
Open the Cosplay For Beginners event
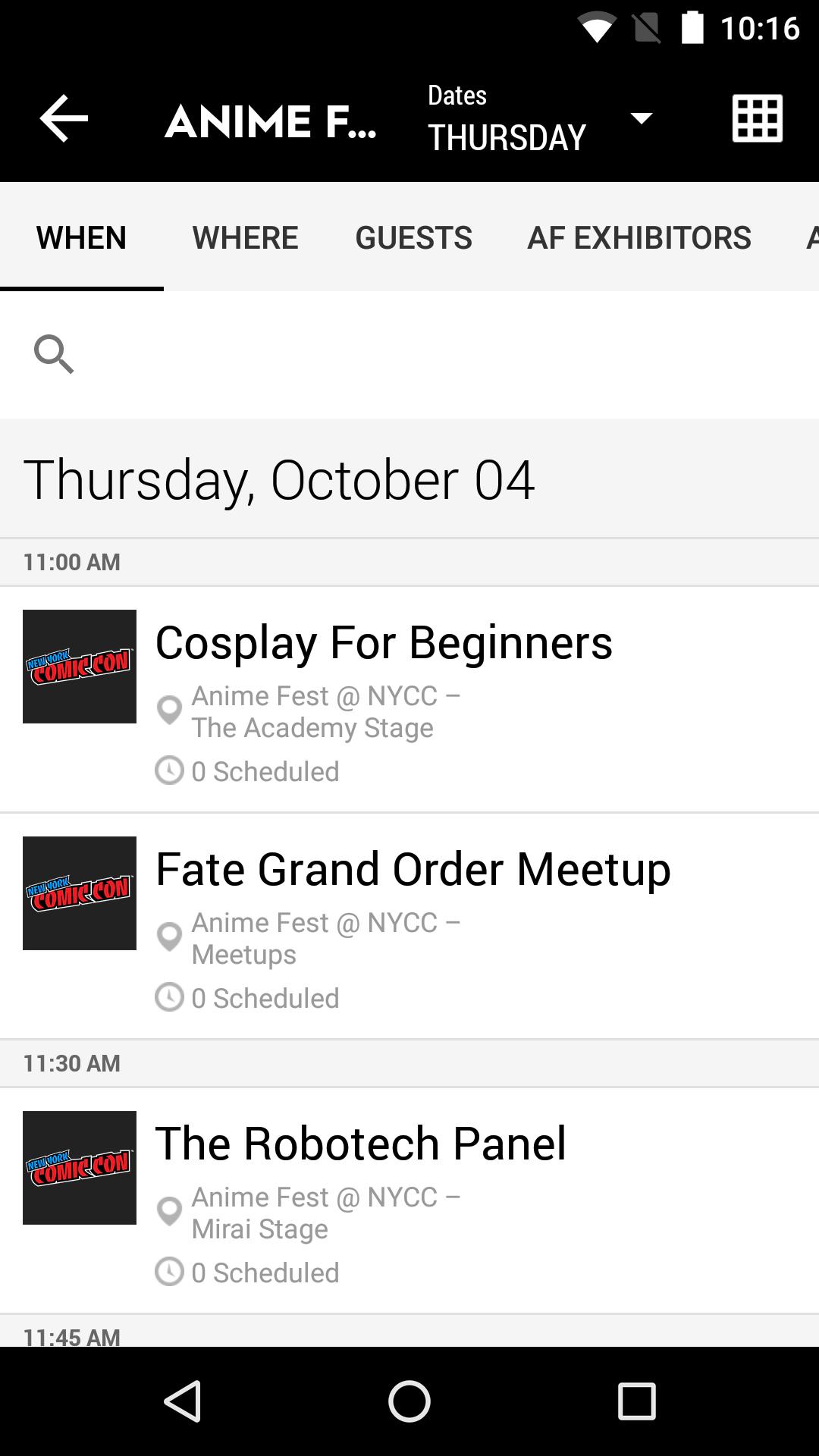(383, 643)
